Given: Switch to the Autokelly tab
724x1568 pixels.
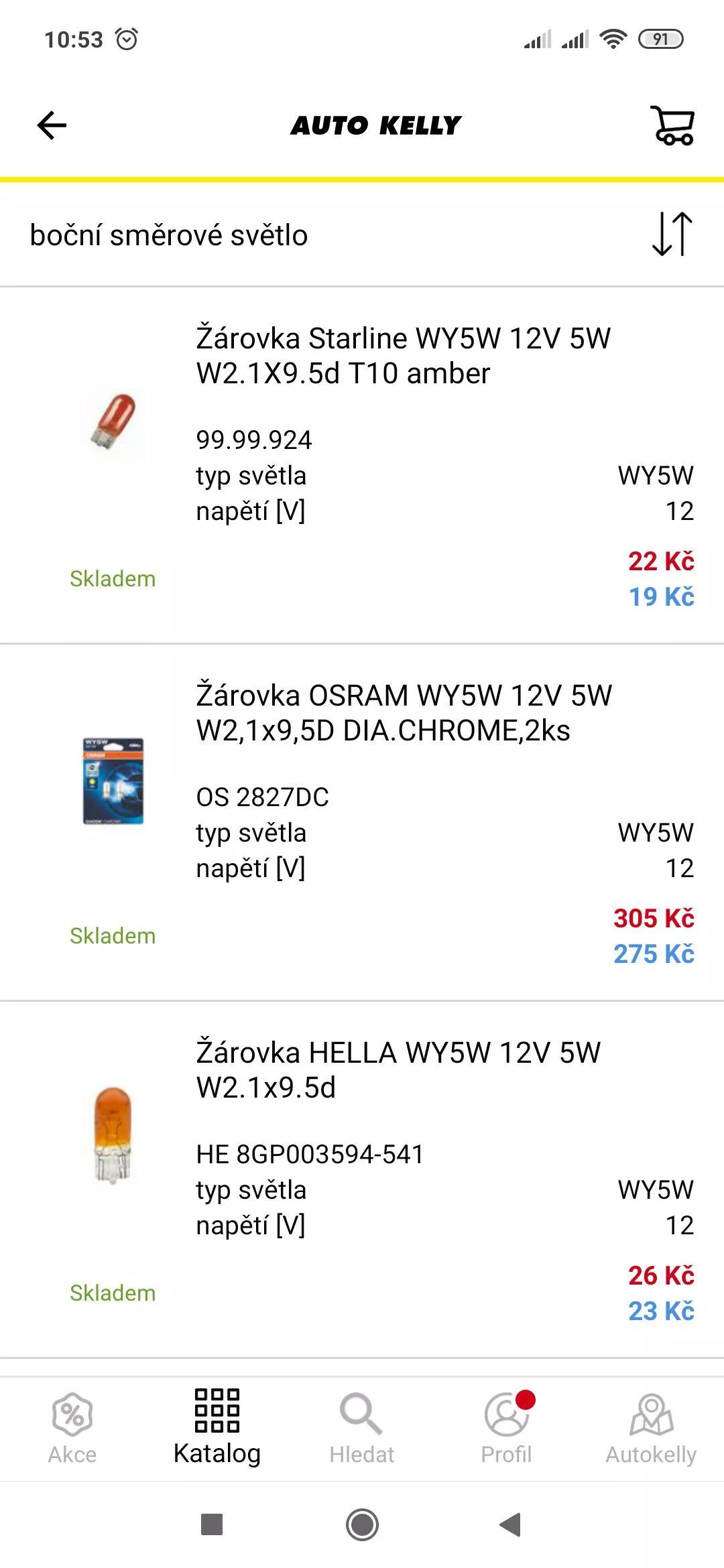Looking at the screenshot, I should (x=652, y=1429).
